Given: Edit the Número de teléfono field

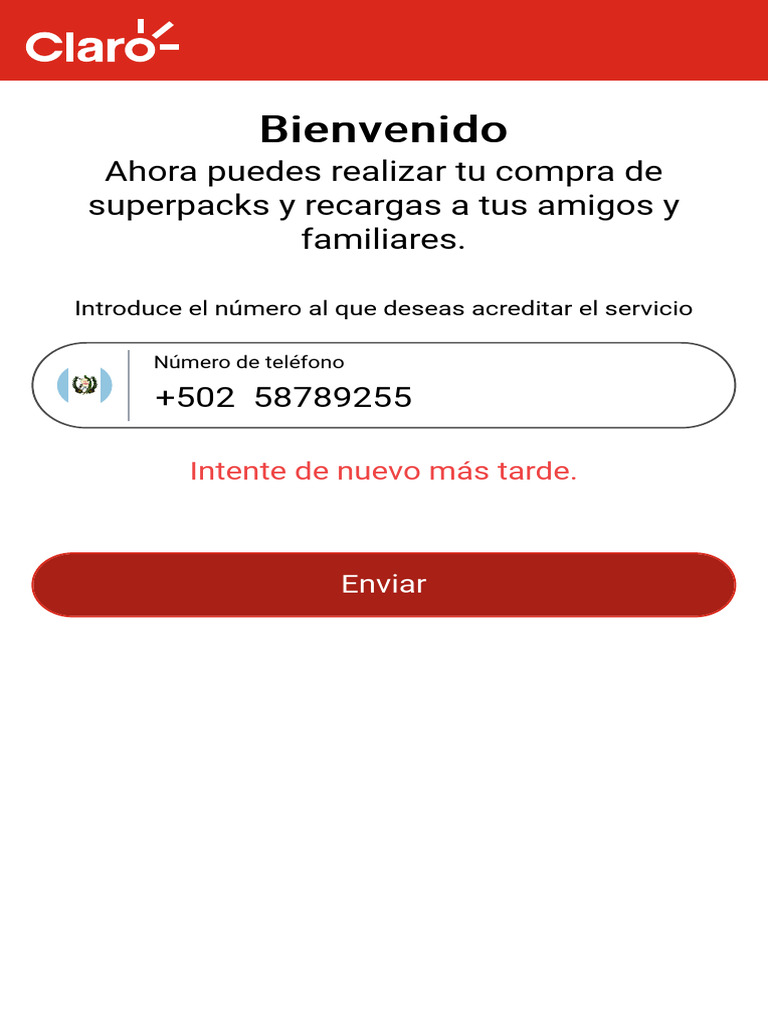Looking at the screenshot, I should click(x=430, y=397).
